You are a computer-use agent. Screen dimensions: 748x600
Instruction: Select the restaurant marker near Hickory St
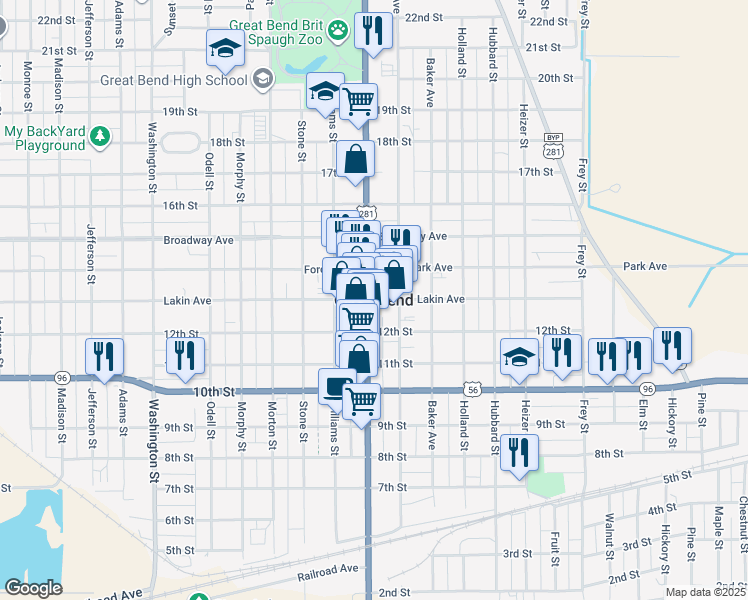tap(672, 346)
